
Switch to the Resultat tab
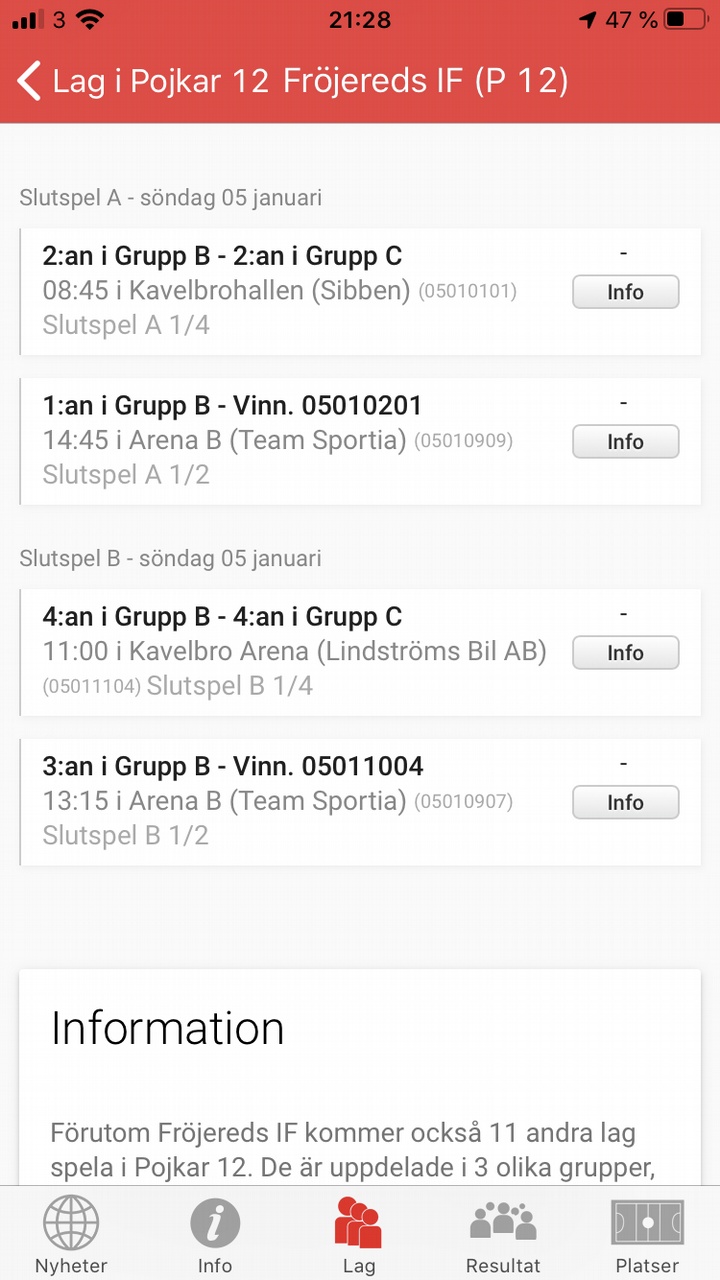click(503, 1233)
